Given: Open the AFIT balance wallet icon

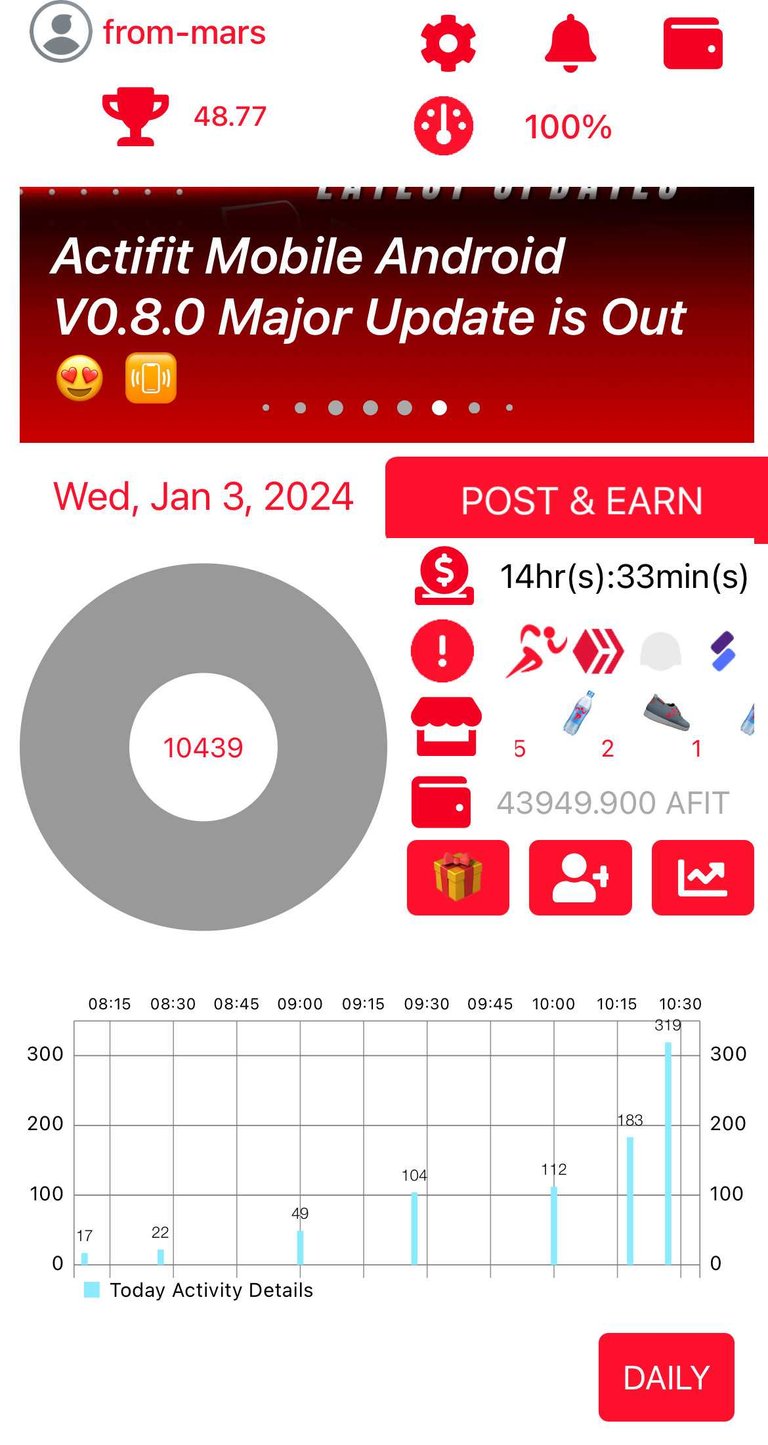Looking at the screenshot, I should point(441,802).
